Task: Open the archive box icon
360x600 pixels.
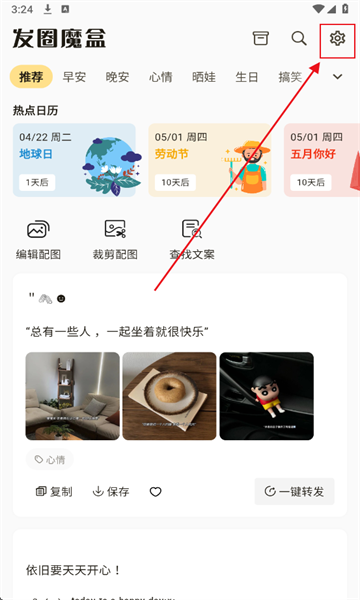Action: tap(261, 38)
